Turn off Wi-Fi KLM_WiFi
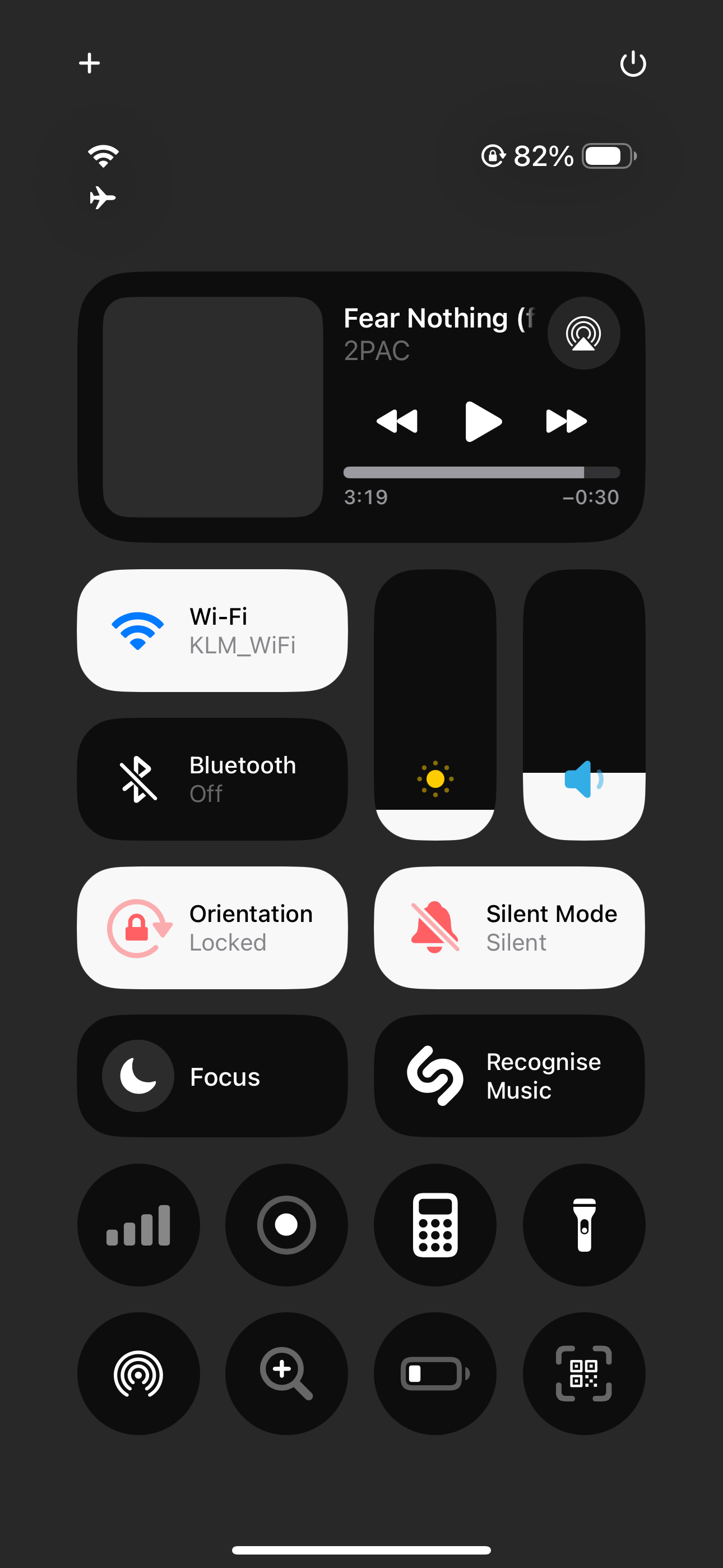Viewport: 723px width, 1568px height. click(x=138, y=630)
